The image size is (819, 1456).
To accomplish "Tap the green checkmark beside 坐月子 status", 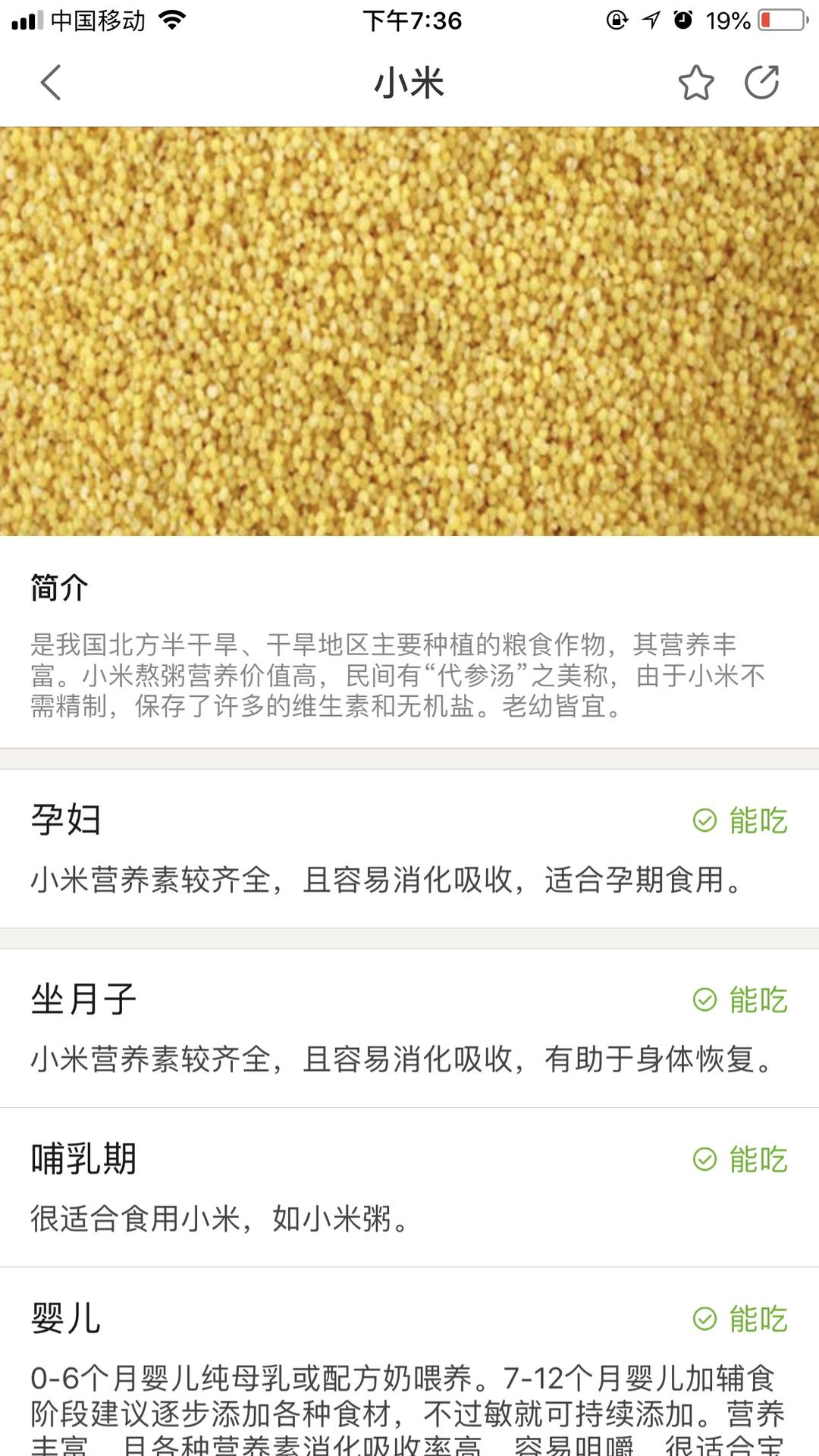I will tap(705, 1001).
